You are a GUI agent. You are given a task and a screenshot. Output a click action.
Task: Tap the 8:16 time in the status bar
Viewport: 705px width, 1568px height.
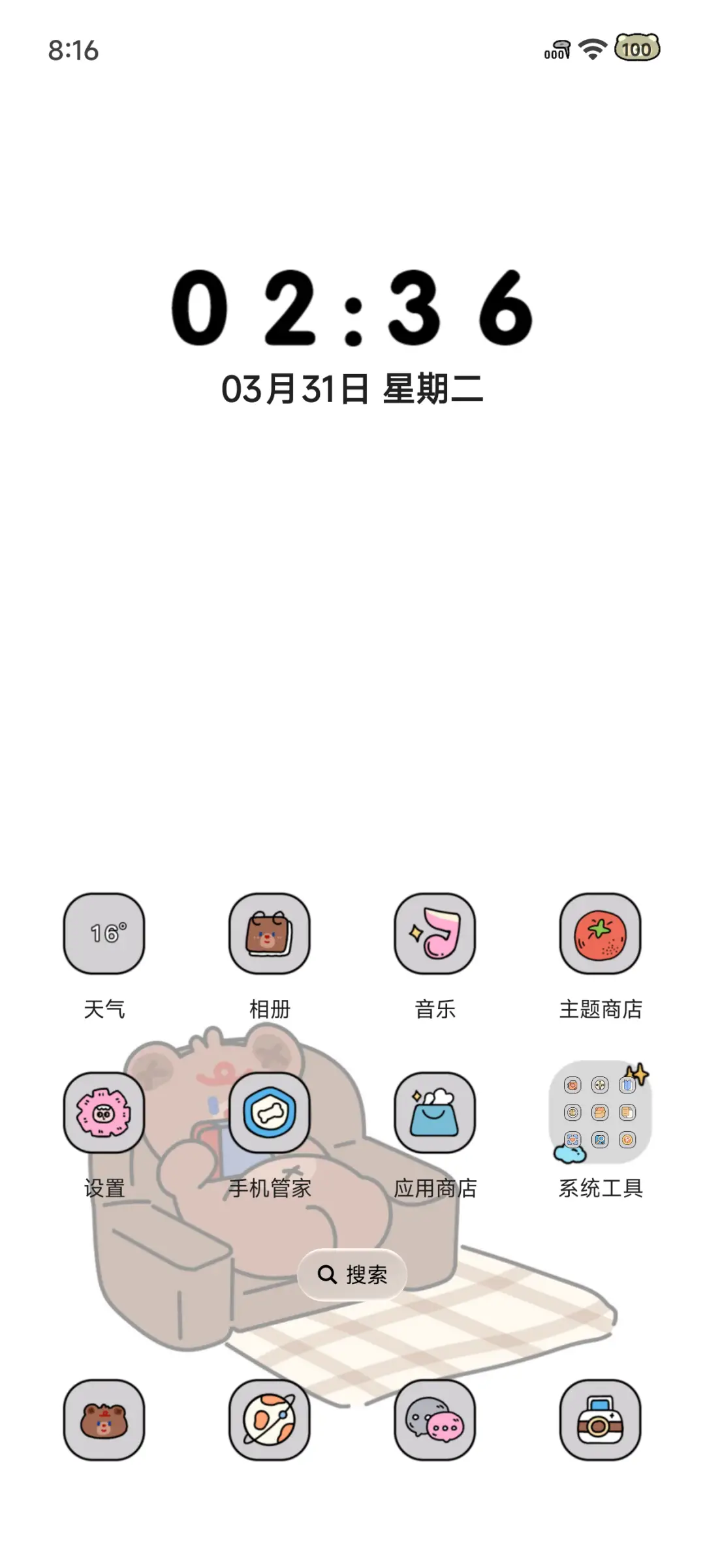tap(72, 51)
